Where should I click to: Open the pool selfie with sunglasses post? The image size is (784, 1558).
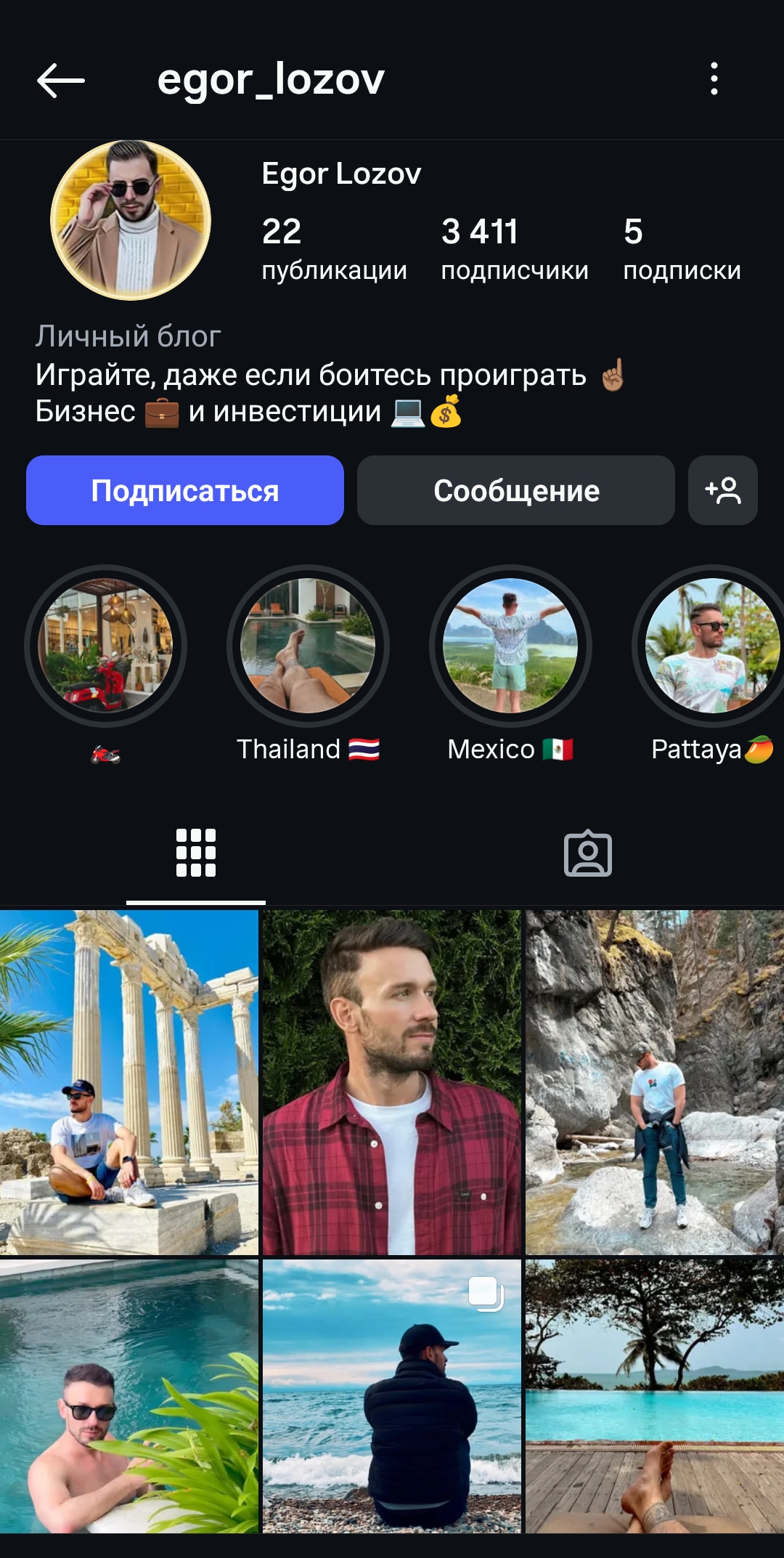pos(129,1396)
